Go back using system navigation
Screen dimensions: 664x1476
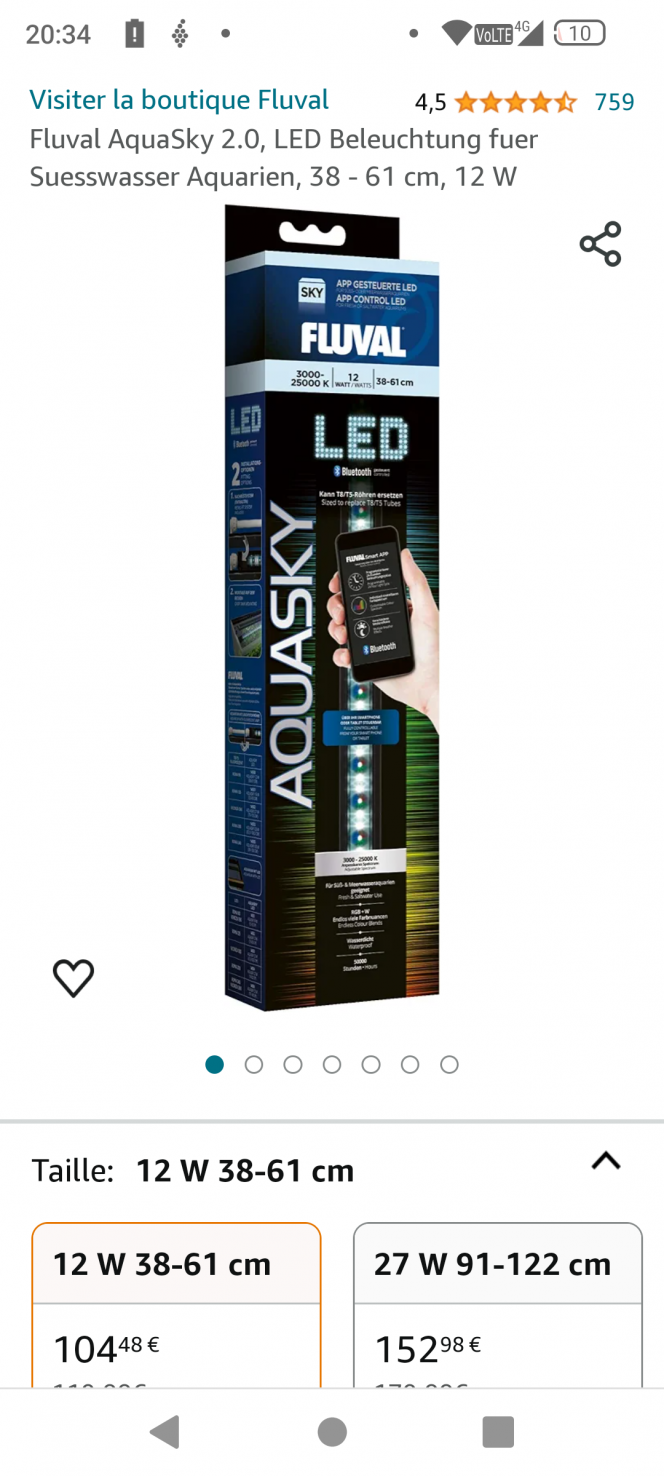click(x=165, y=1432)
